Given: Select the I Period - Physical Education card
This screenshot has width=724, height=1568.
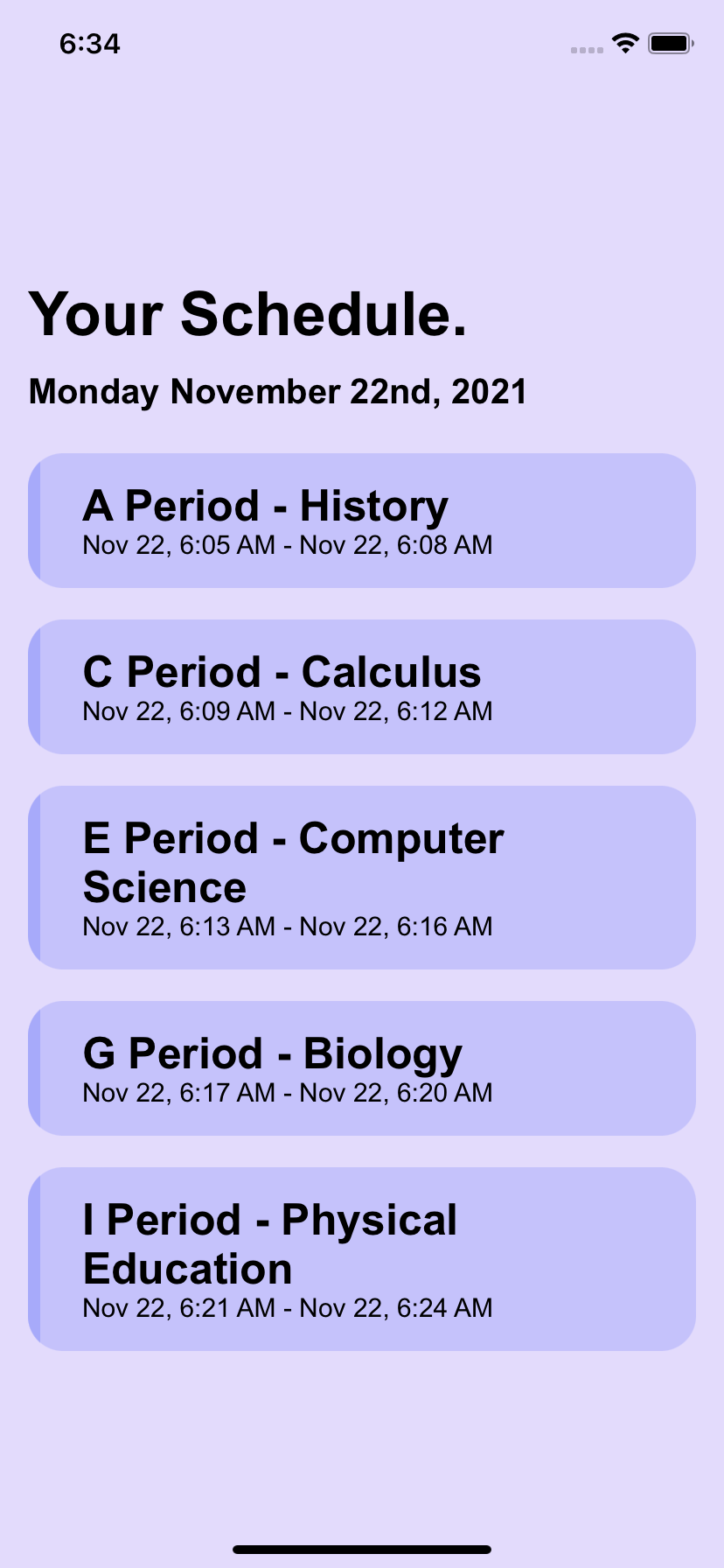Looking at the screenshot, I should tap(362, 1257).
